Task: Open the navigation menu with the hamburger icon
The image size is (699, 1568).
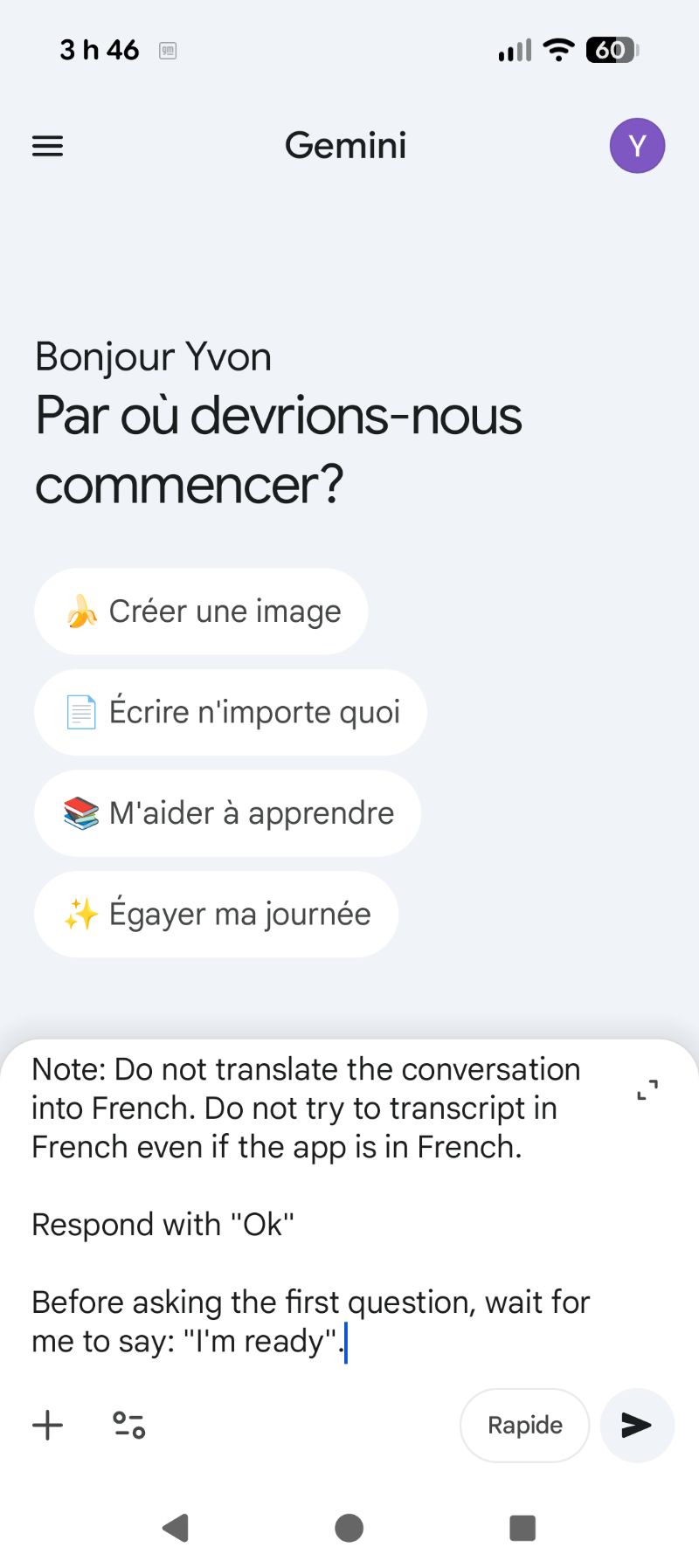Action: point(47,146)
